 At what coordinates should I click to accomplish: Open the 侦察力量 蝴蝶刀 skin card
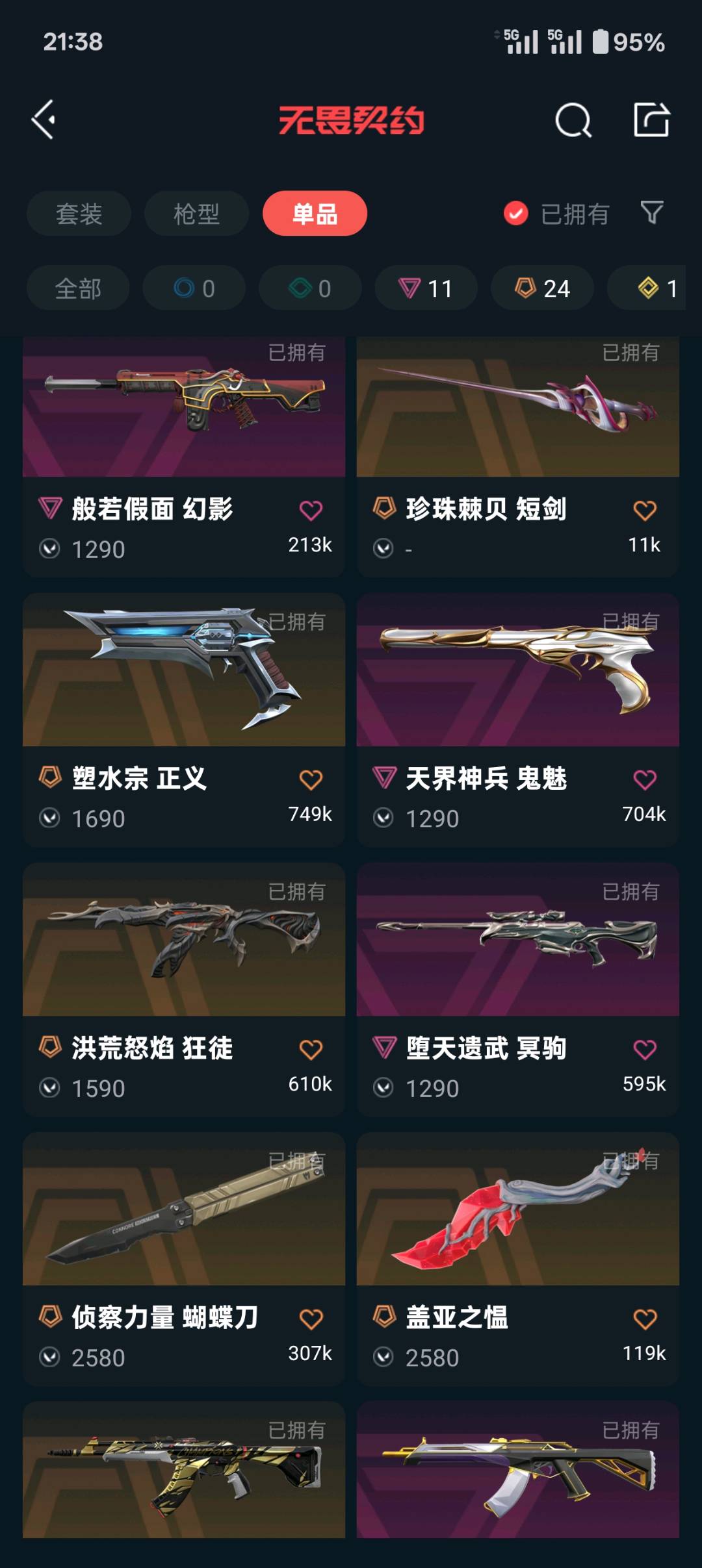click(x=184, y=1260)
